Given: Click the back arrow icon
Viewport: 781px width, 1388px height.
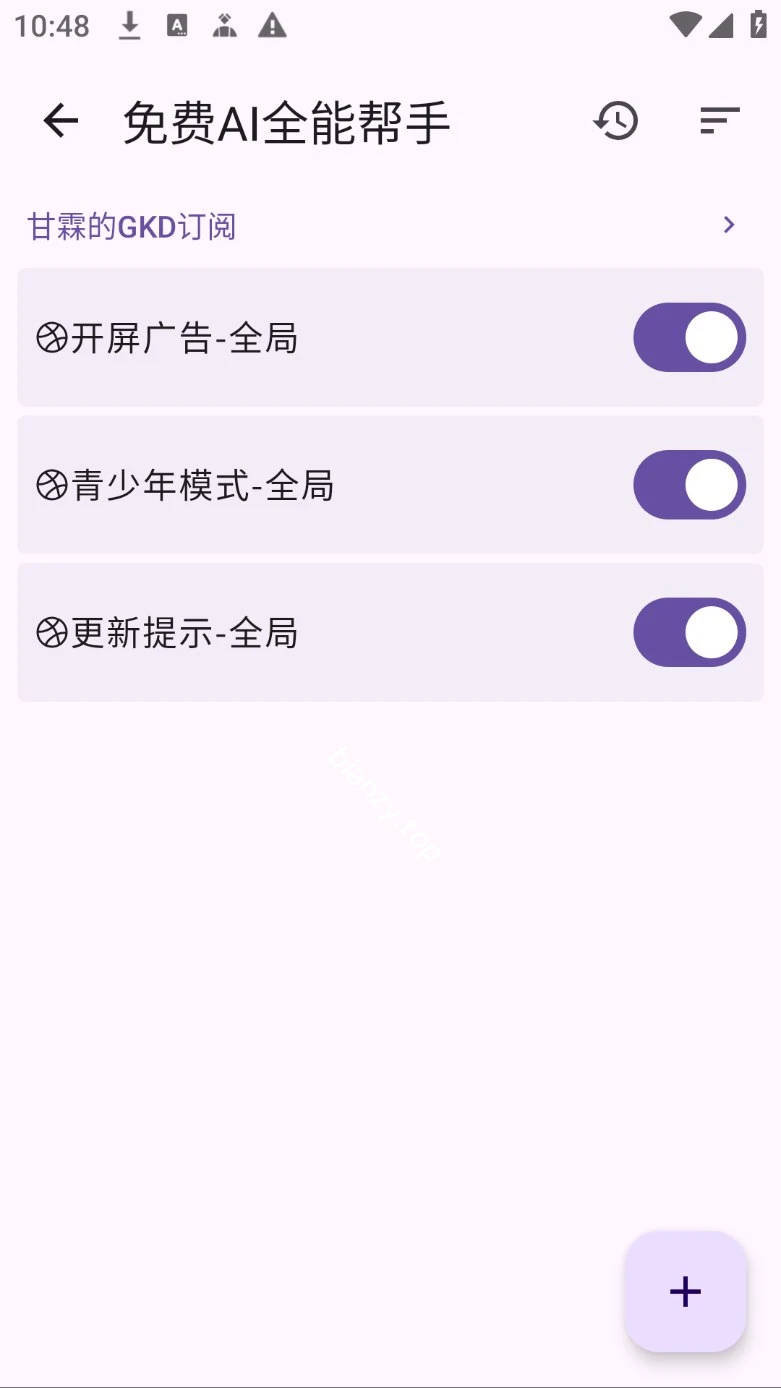Looking at the screenshot, I should [60, 121].
